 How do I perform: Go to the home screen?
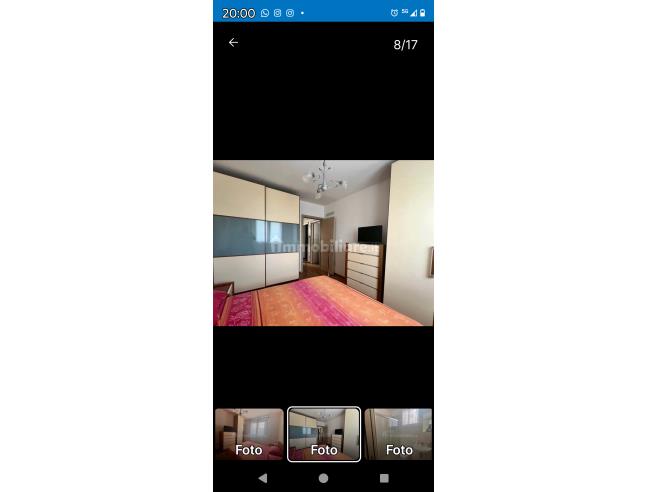click(x=323, y=478)
